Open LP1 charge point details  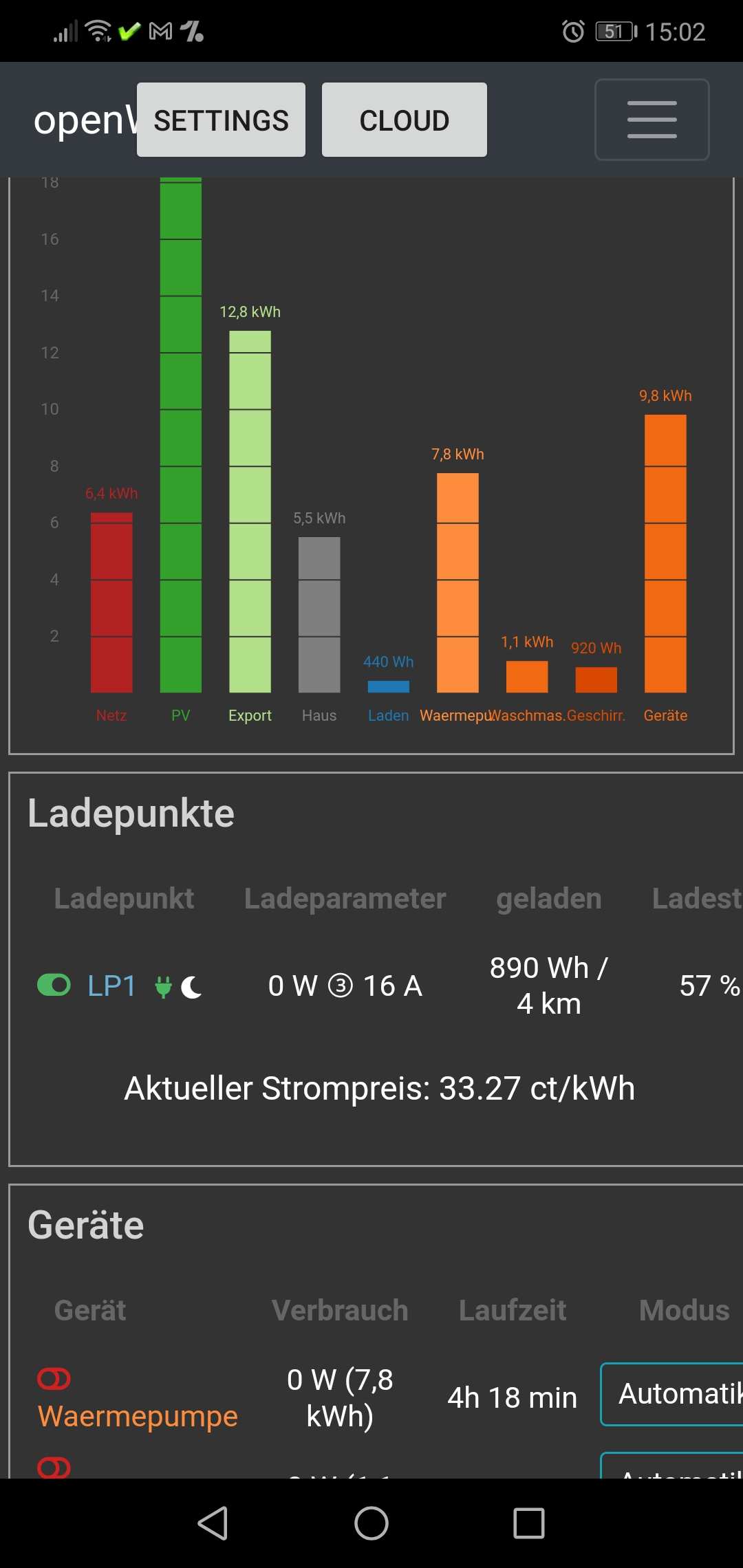[x=111, y=986]
